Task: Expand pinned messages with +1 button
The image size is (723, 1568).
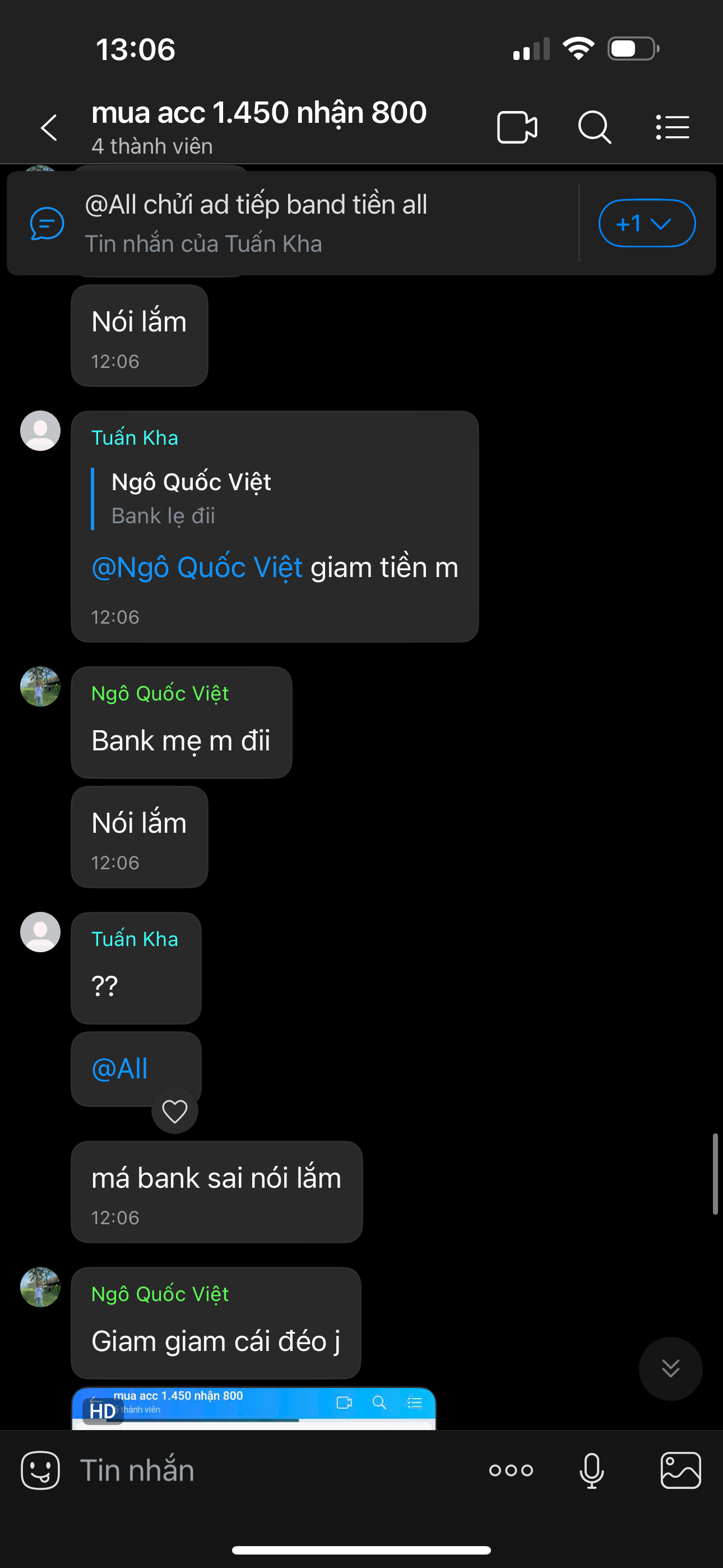Action: coord(646,223)
